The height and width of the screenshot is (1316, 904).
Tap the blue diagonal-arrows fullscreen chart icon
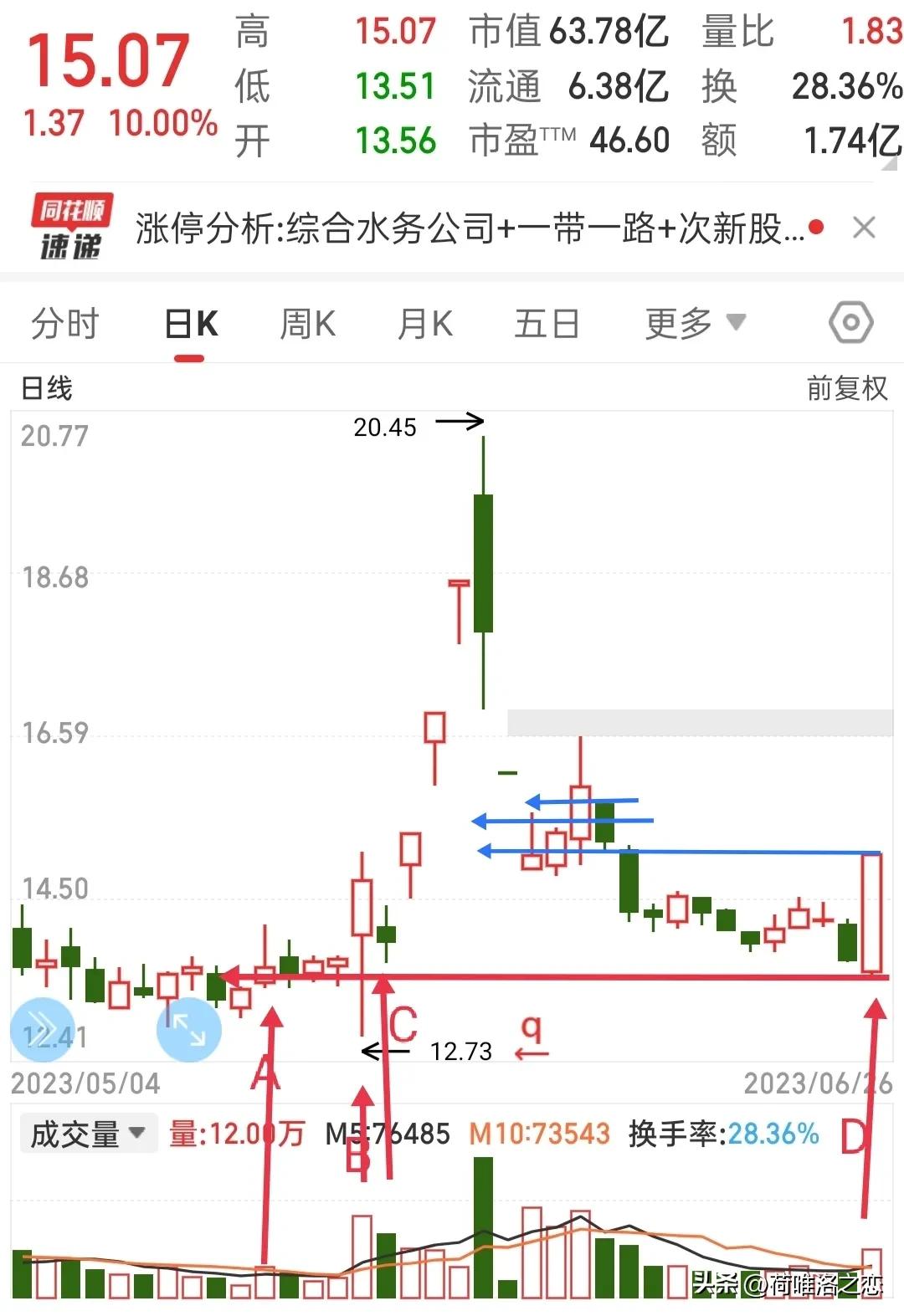click(x=188, y=1029)
